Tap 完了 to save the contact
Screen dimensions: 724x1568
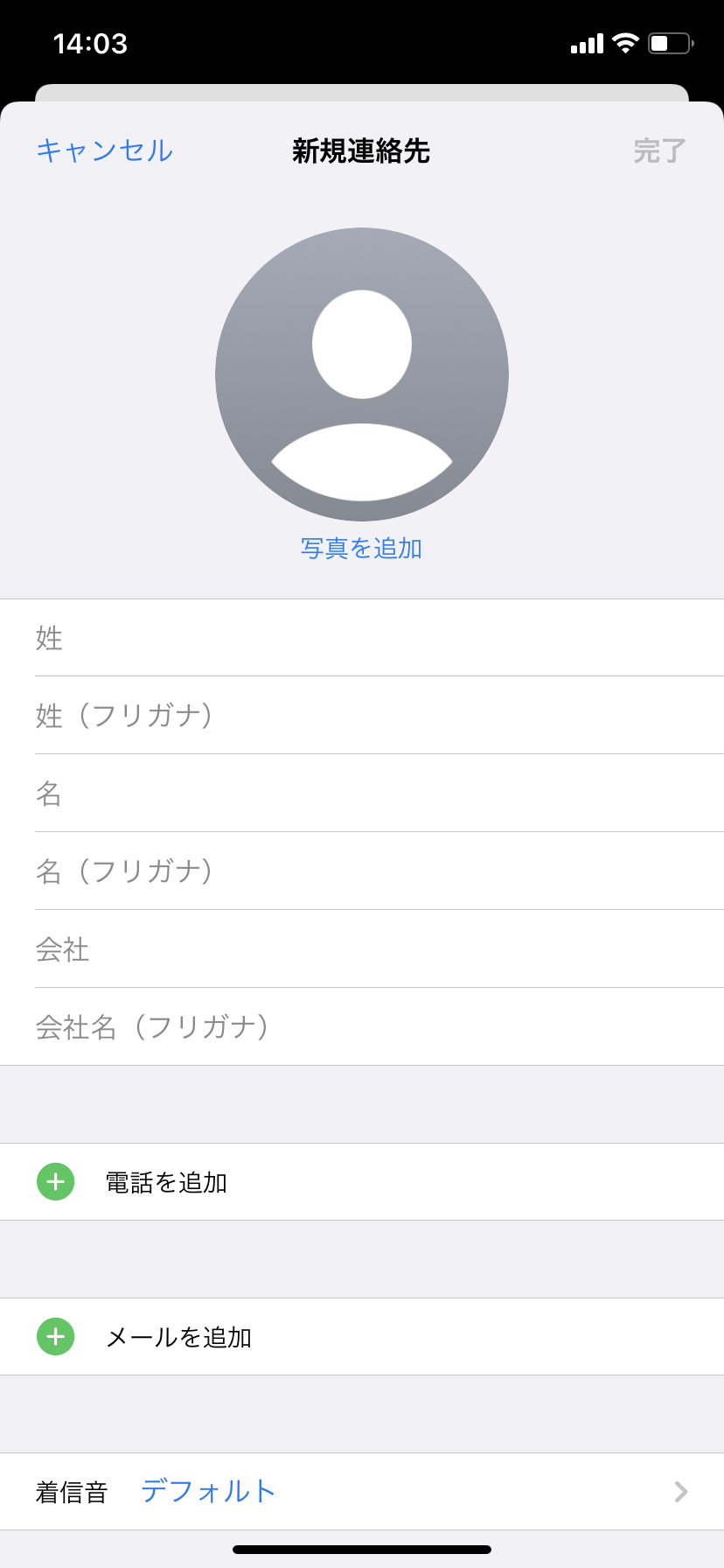[x=660, y=150]
